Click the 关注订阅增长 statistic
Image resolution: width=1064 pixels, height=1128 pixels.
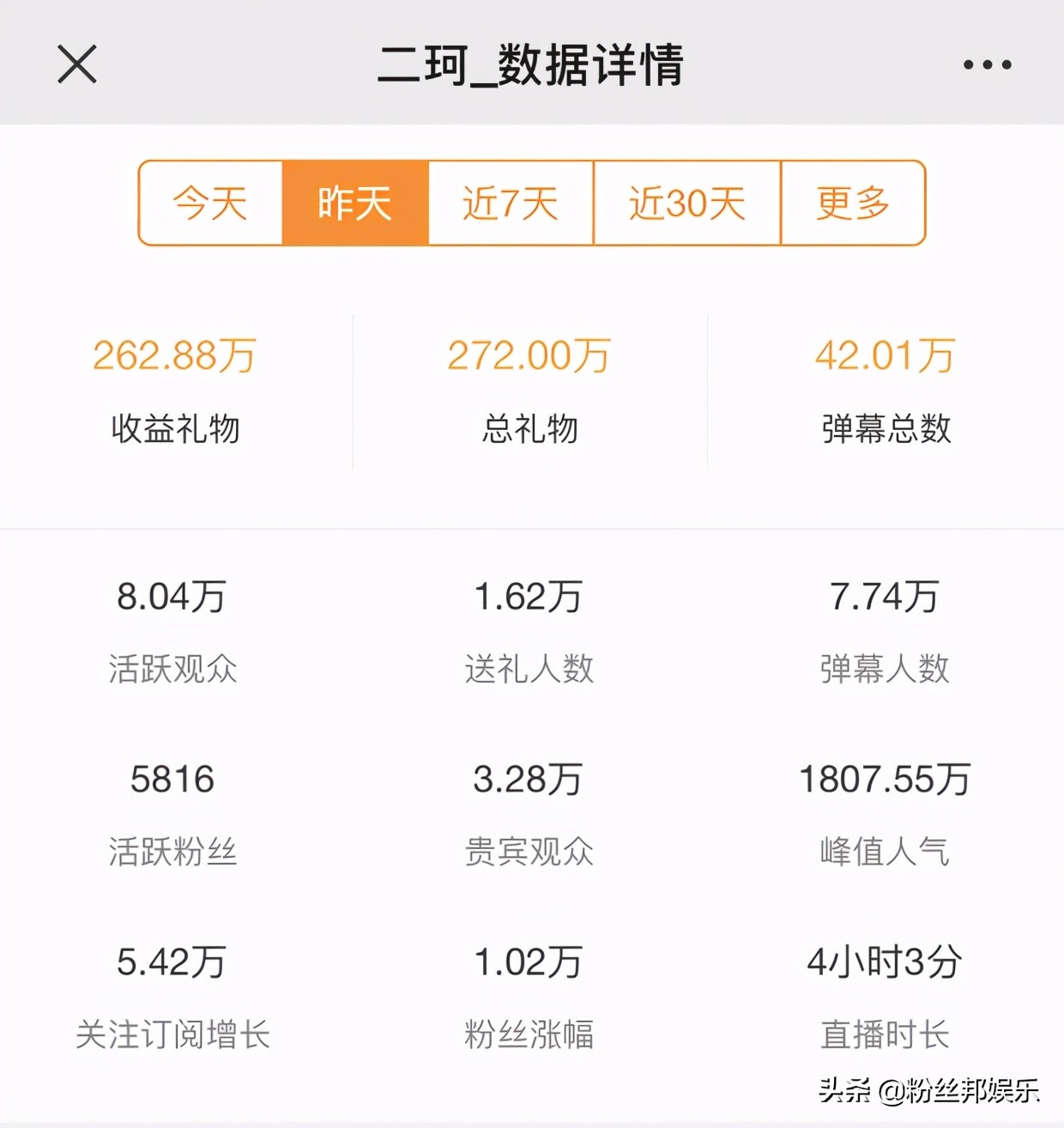pos(172,963)
